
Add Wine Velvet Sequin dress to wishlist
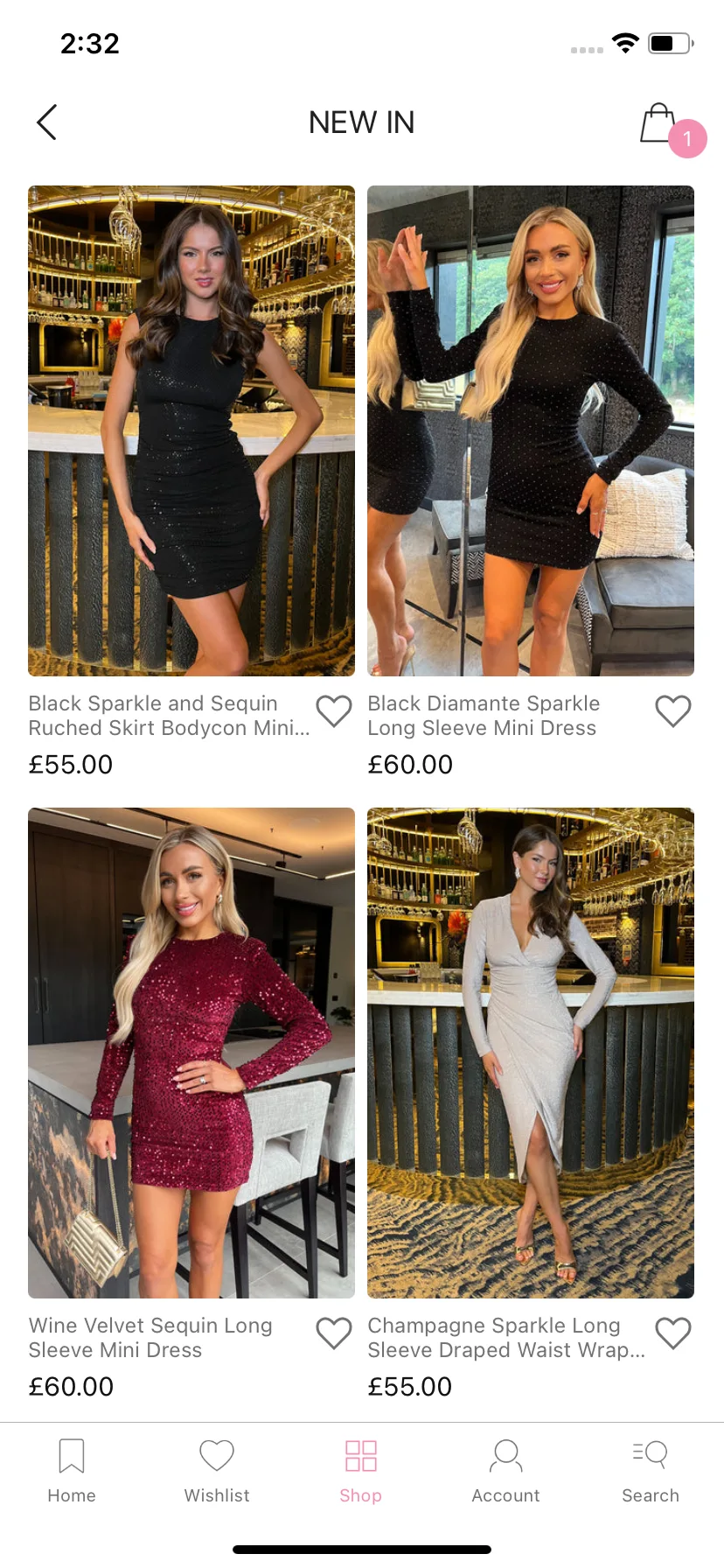(x=333, y=1333)
